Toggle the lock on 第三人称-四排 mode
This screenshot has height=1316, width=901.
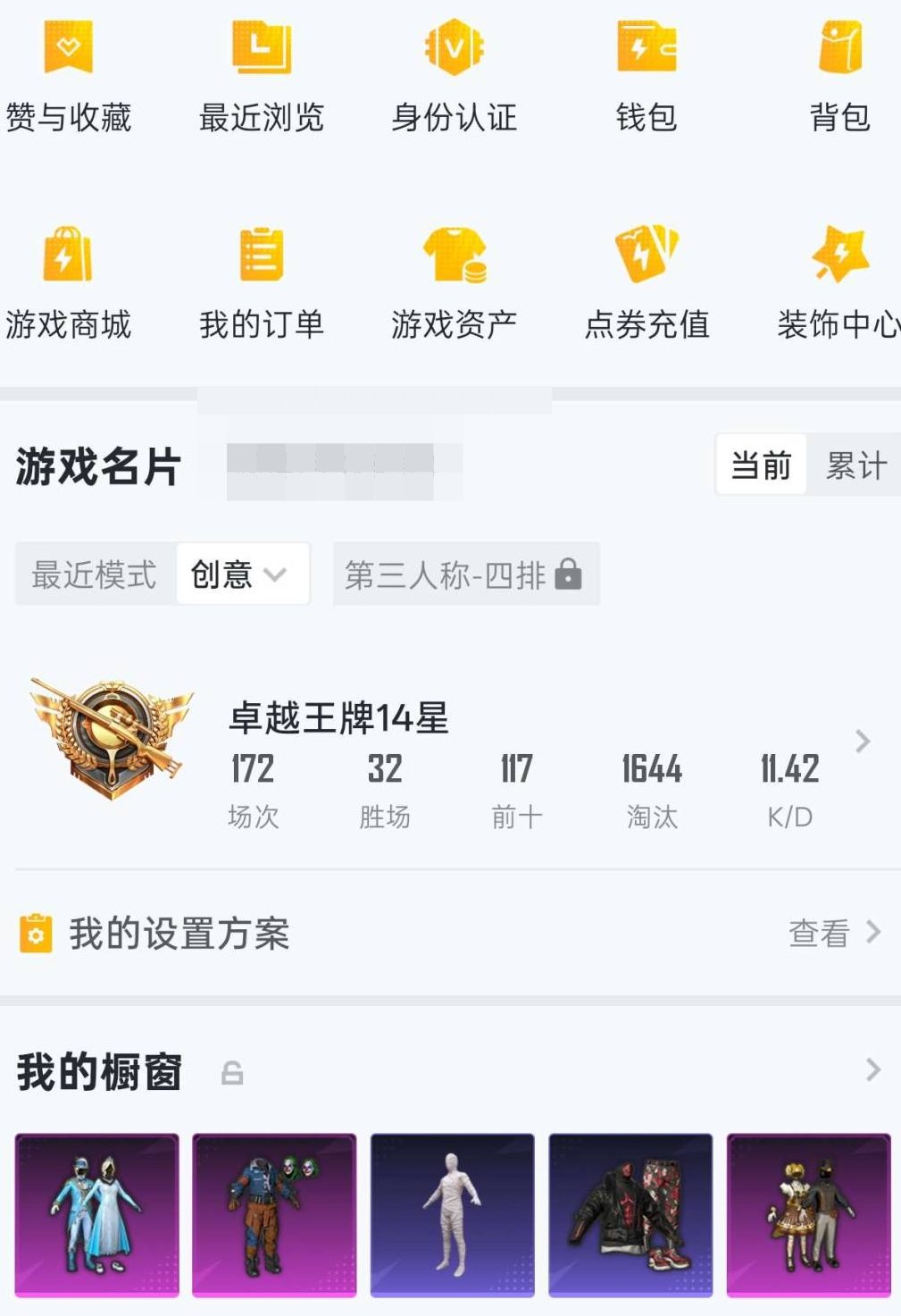[571, 574]
